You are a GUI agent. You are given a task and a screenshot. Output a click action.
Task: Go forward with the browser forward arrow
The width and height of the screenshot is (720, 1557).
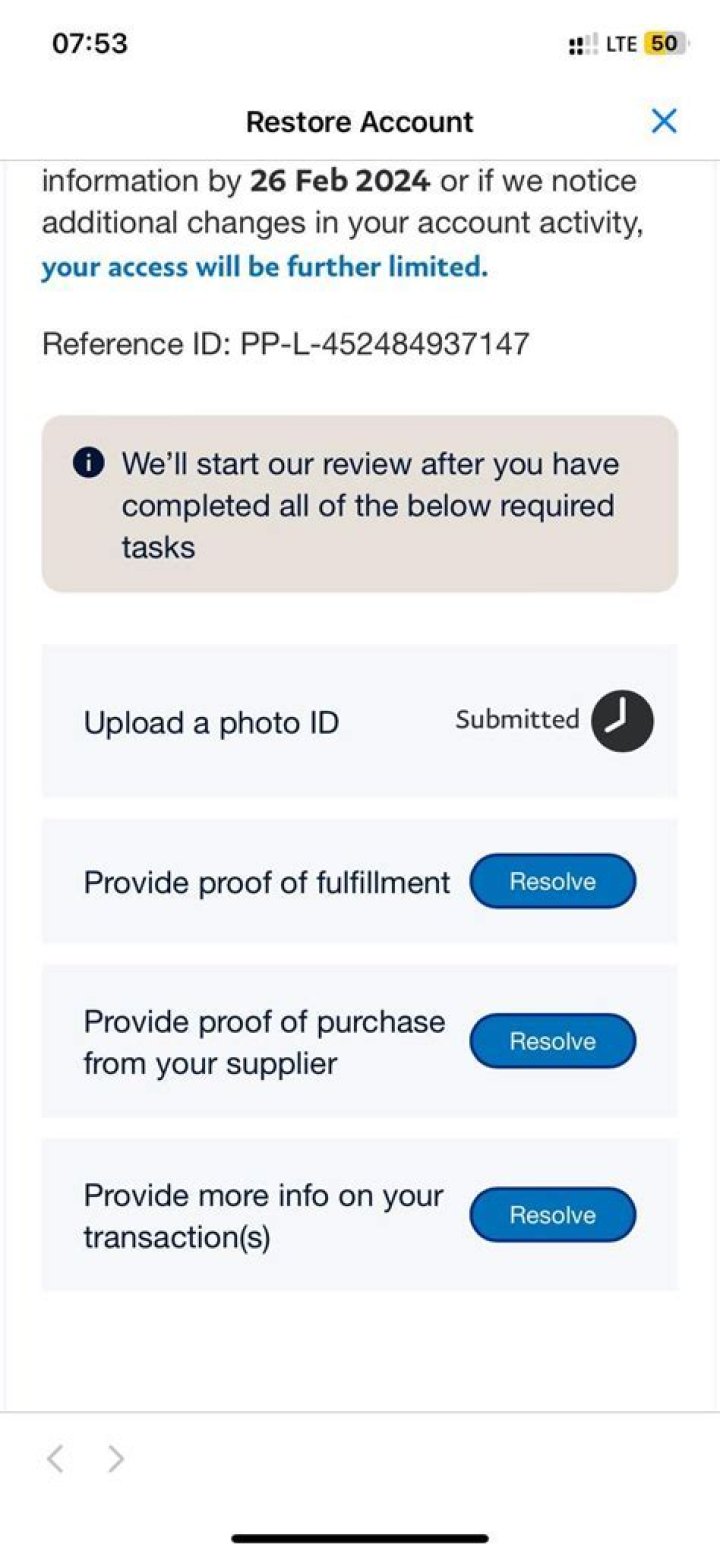pos(117,1460)
